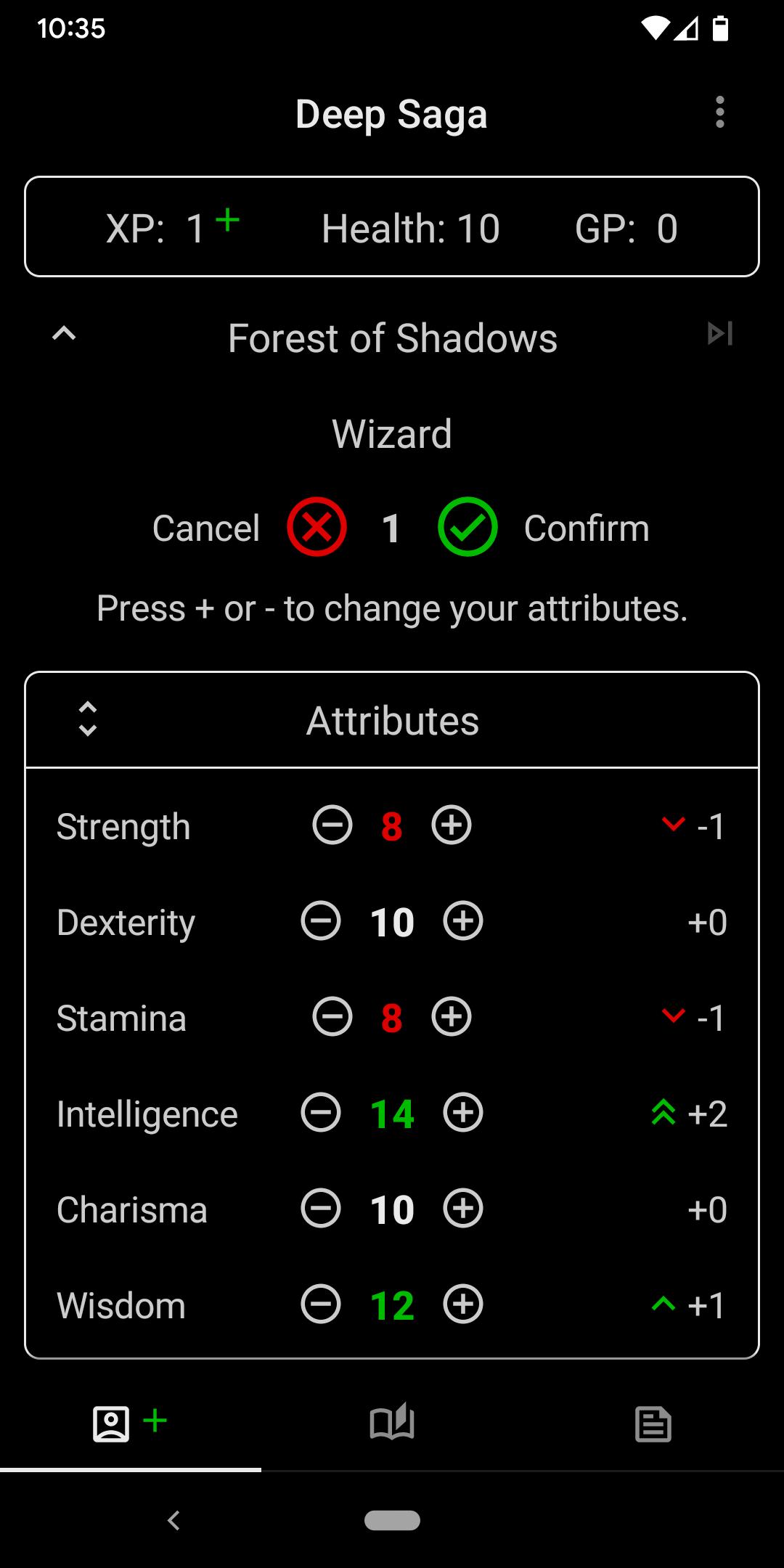
Task: Cancel the attribute changes
Action: pos(317,527)
